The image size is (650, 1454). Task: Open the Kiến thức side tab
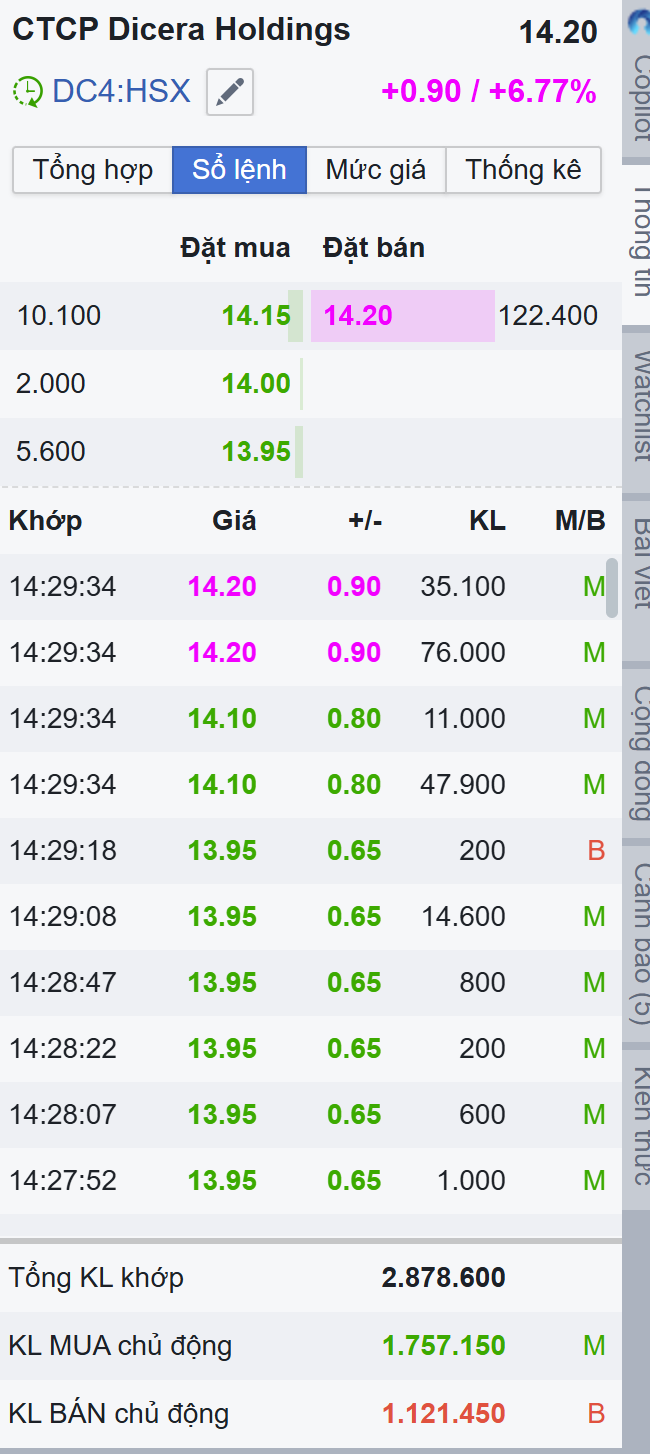coord(638,1125)
